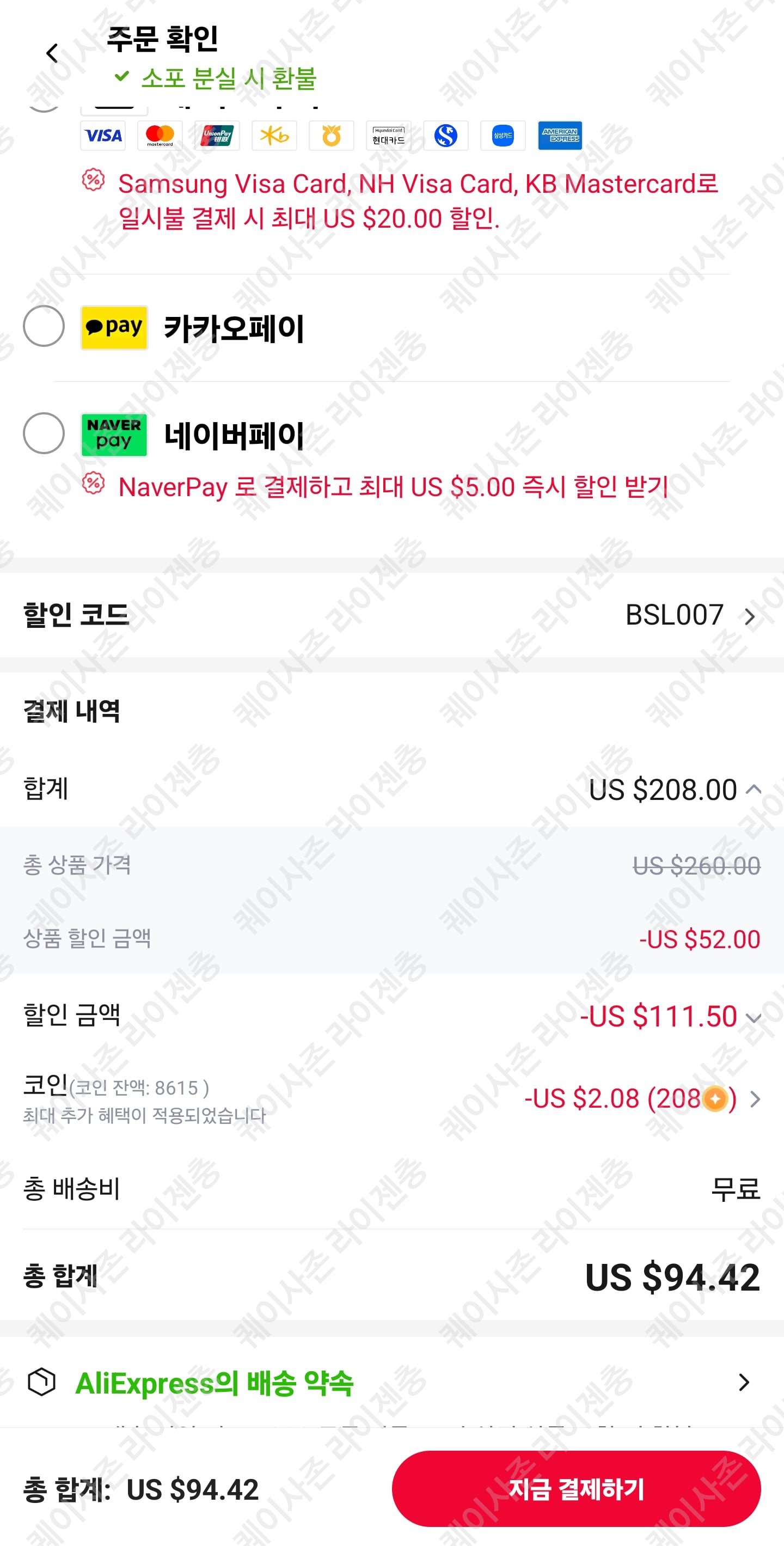Open AliExpress delivery promise details
784x1546 pixels.
coord(391,1382)
